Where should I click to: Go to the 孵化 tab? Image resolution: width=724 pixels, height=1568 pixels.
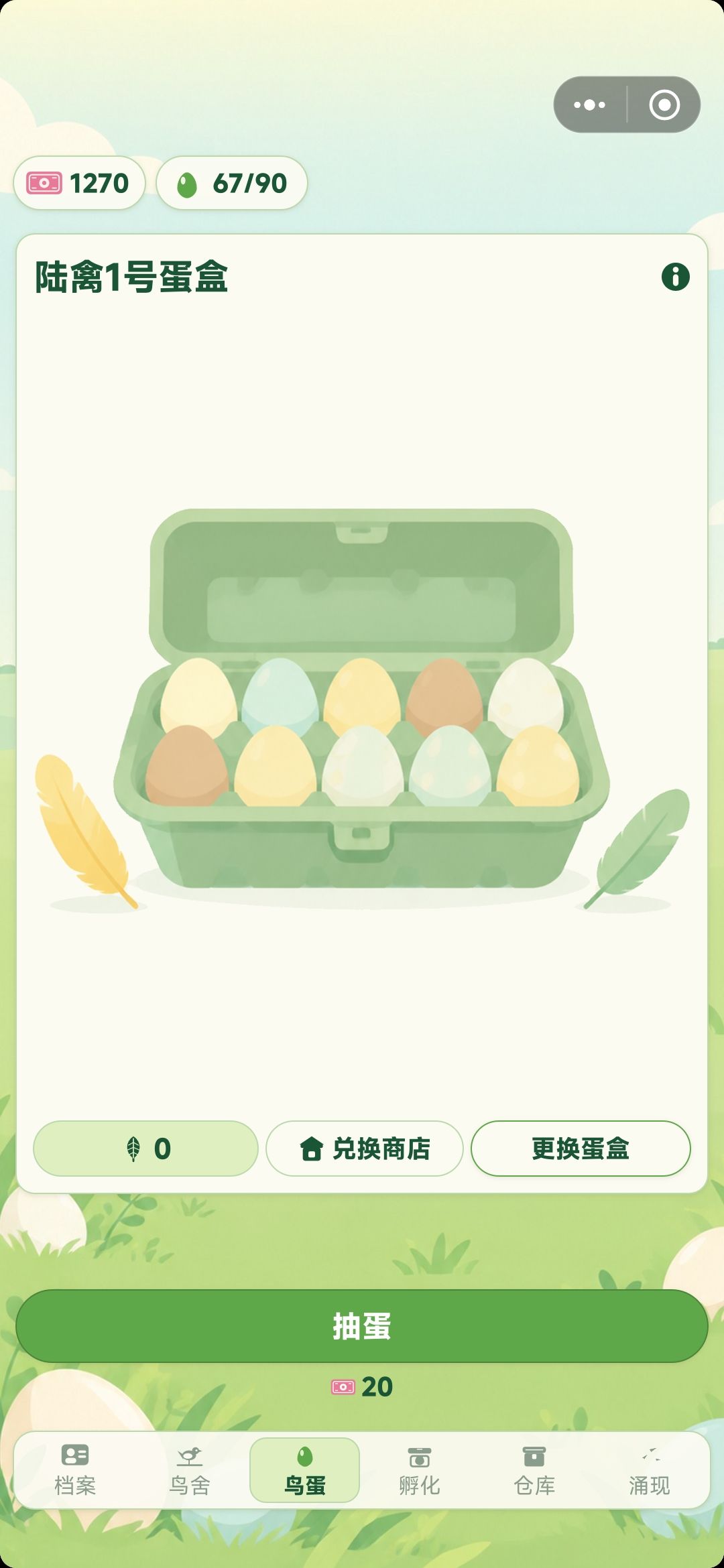[420, 1470]
